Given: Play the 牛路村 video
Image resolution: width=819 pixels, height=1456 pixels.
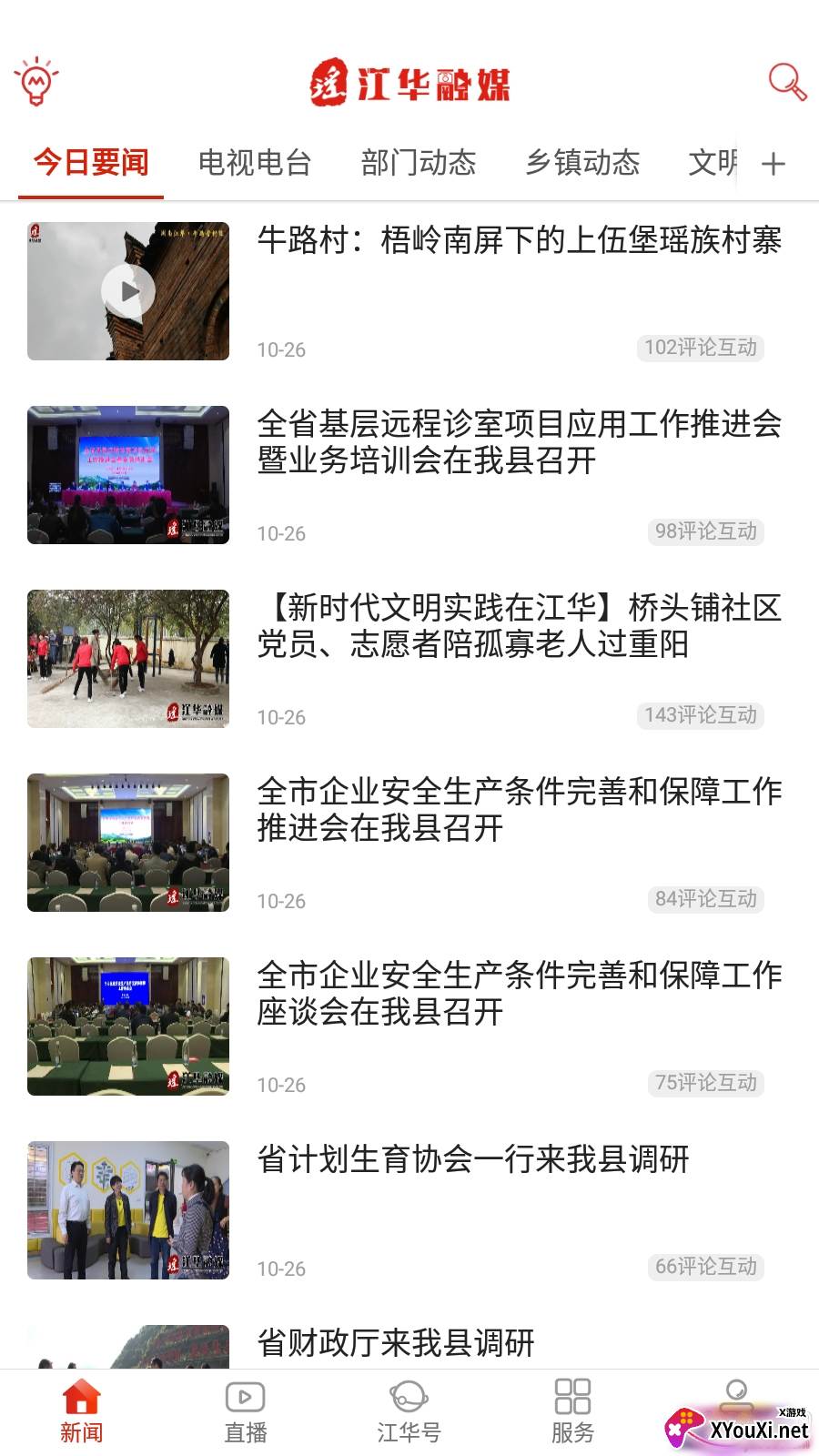Looking at the screenshot, I should click(128, 291).
